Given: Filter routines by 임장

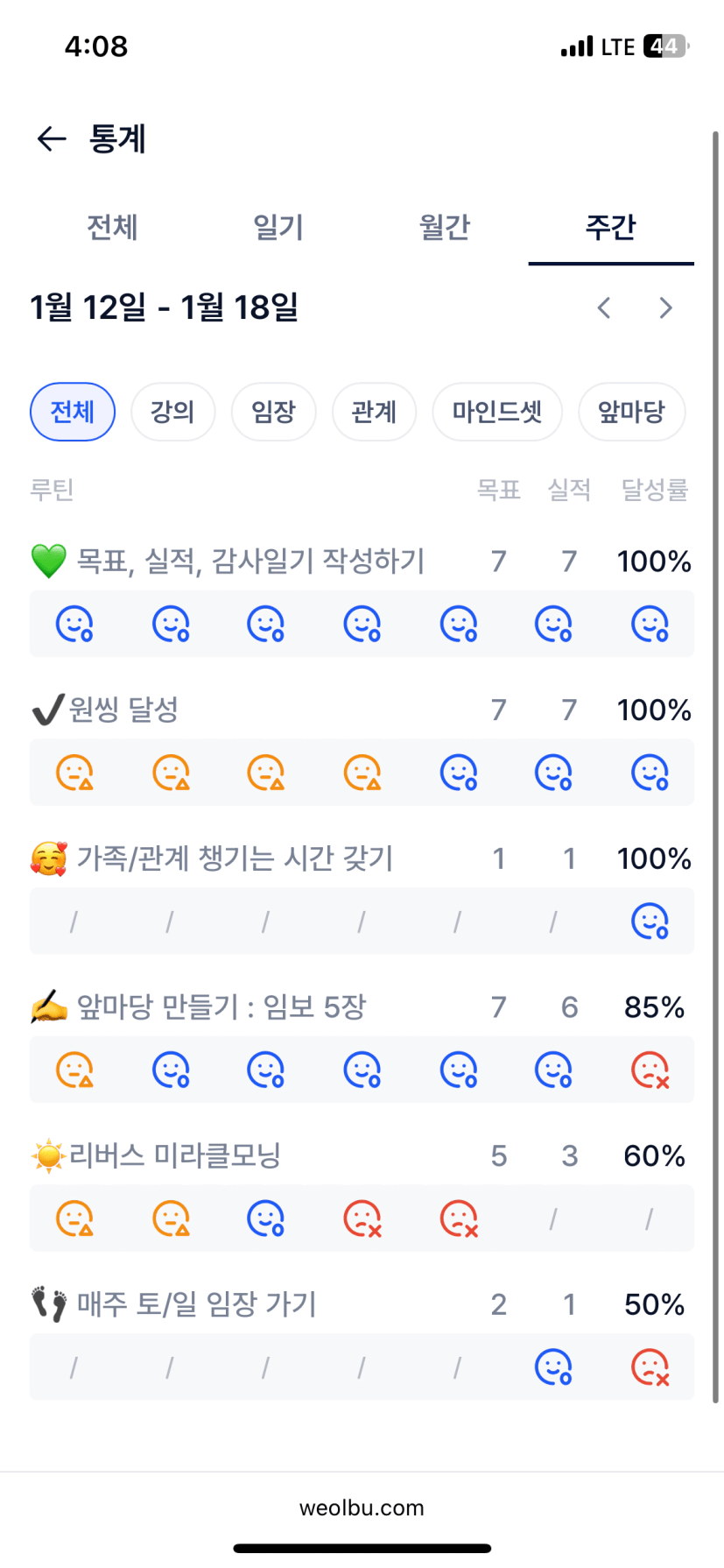Looking at the screenshot, I should (273, 412).
